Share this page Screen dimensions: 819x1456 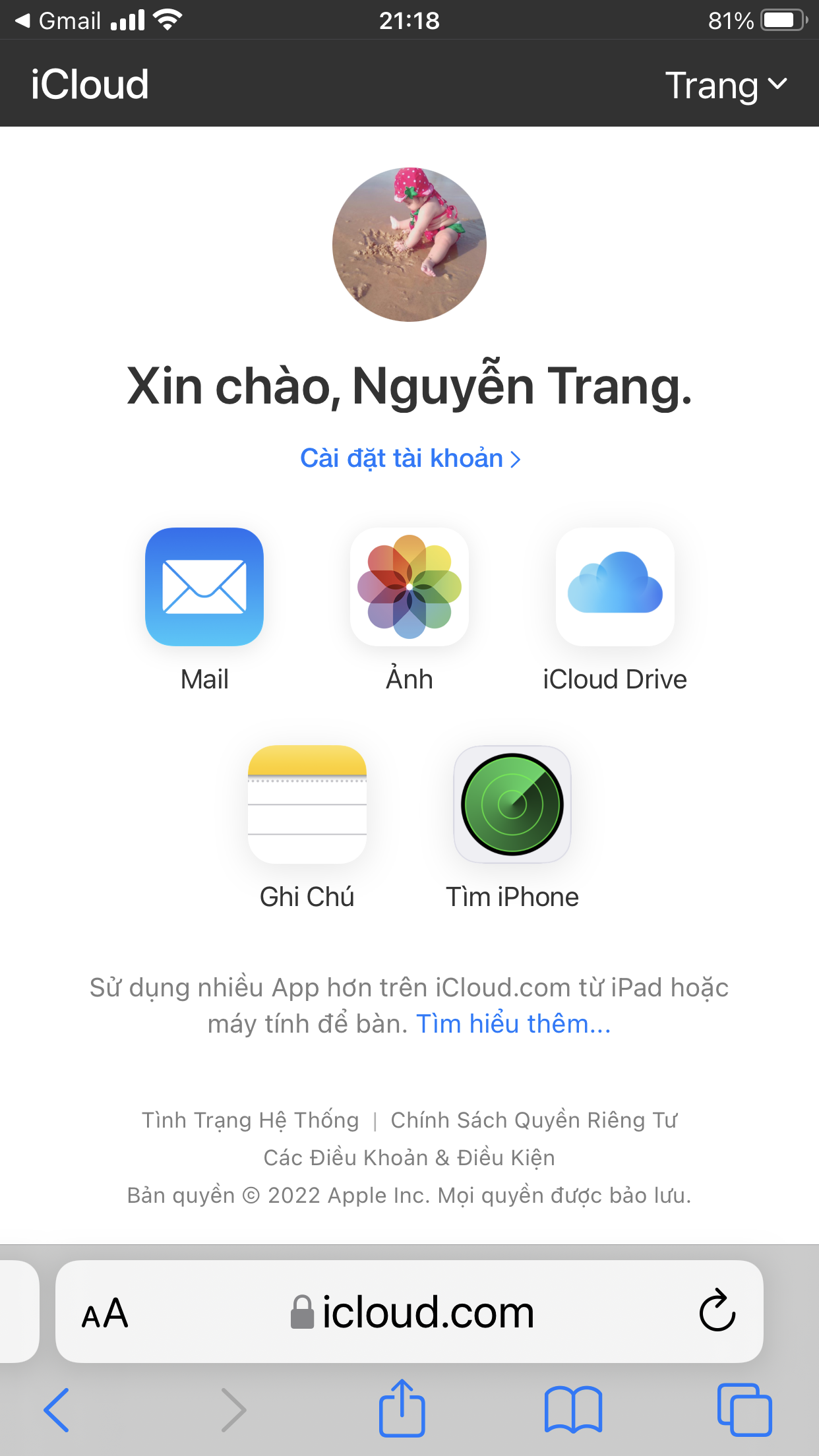(x=402, y=1408)
